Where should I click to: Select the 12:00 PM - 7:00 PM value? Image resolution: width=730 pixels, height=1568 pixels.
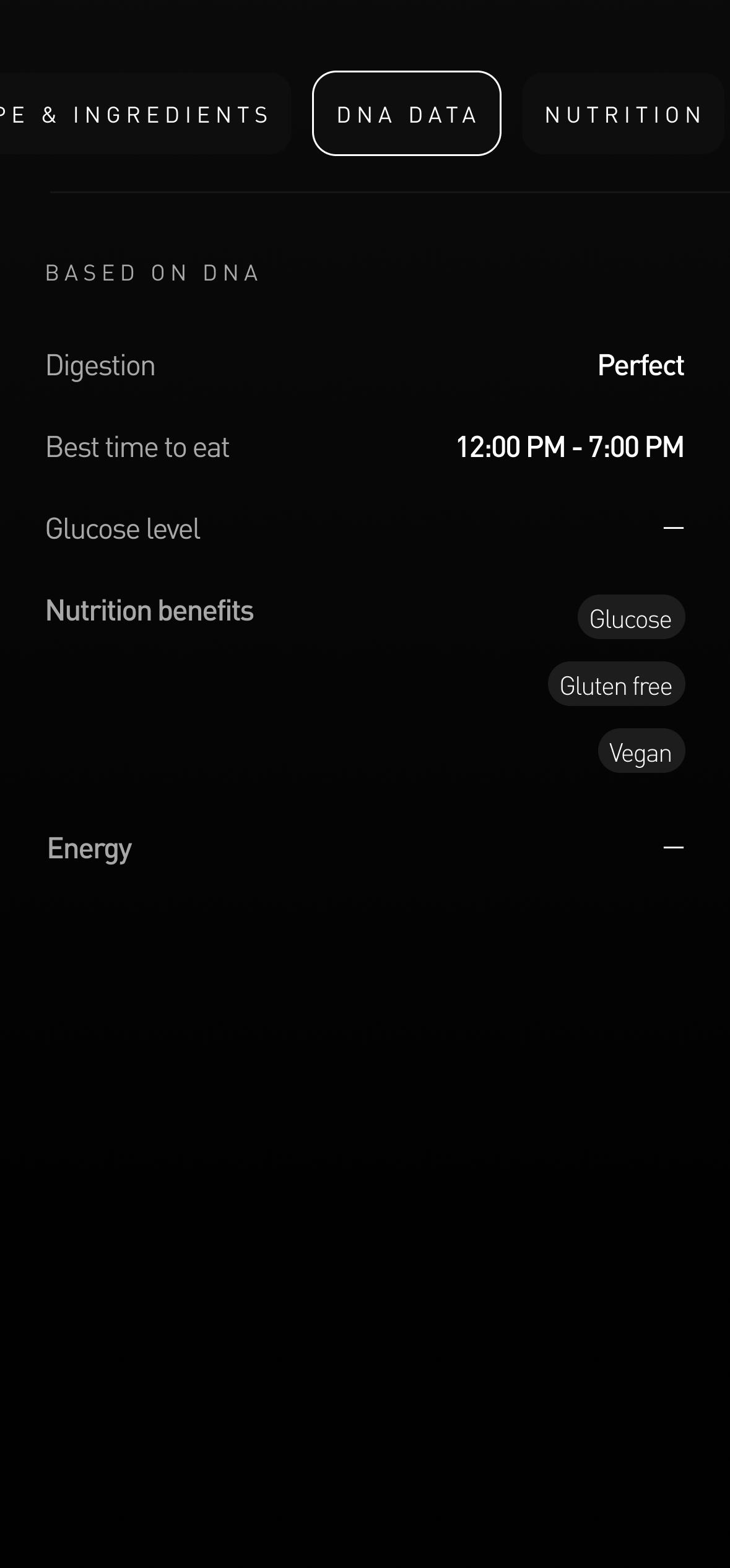(x=569, y=446)
